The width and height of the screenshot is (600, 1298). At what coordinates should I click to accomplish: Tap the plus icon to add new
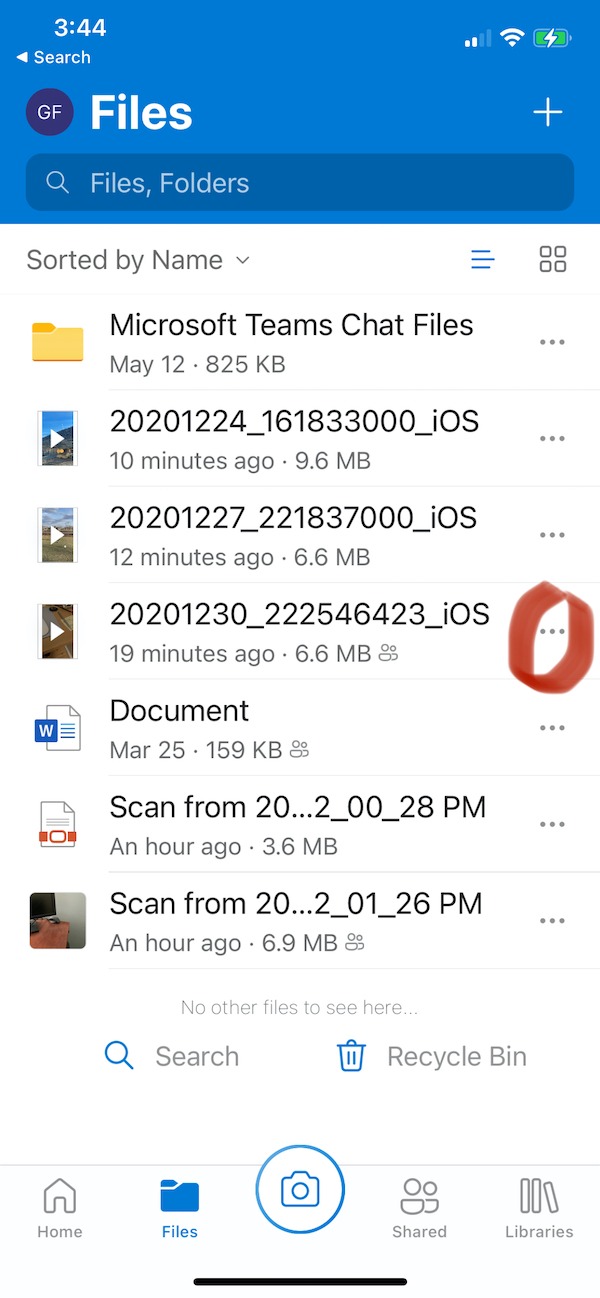click(x=548, y=113)
